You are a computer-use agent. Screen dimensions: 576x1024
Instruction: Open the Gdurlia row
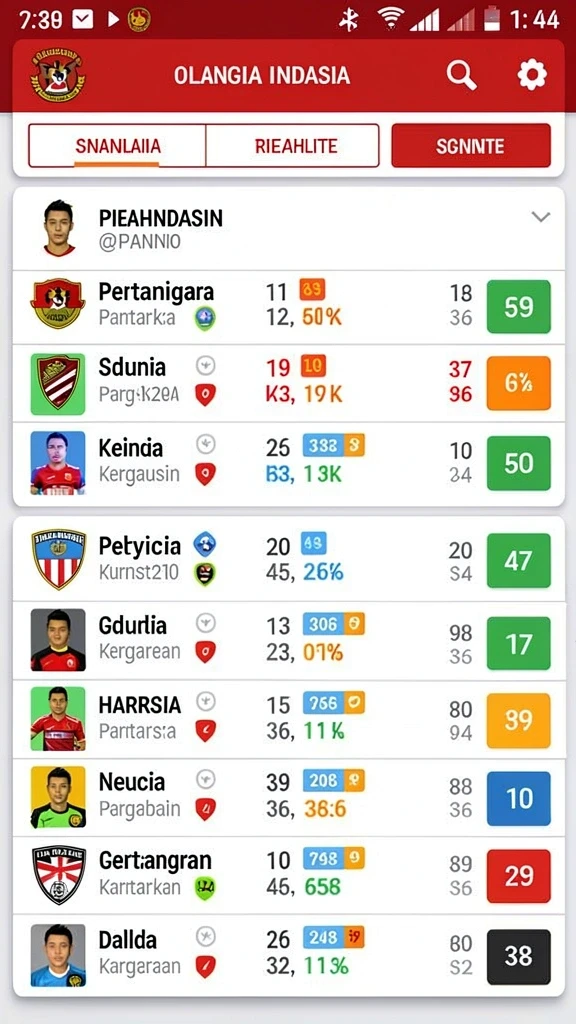click(289, 641)
